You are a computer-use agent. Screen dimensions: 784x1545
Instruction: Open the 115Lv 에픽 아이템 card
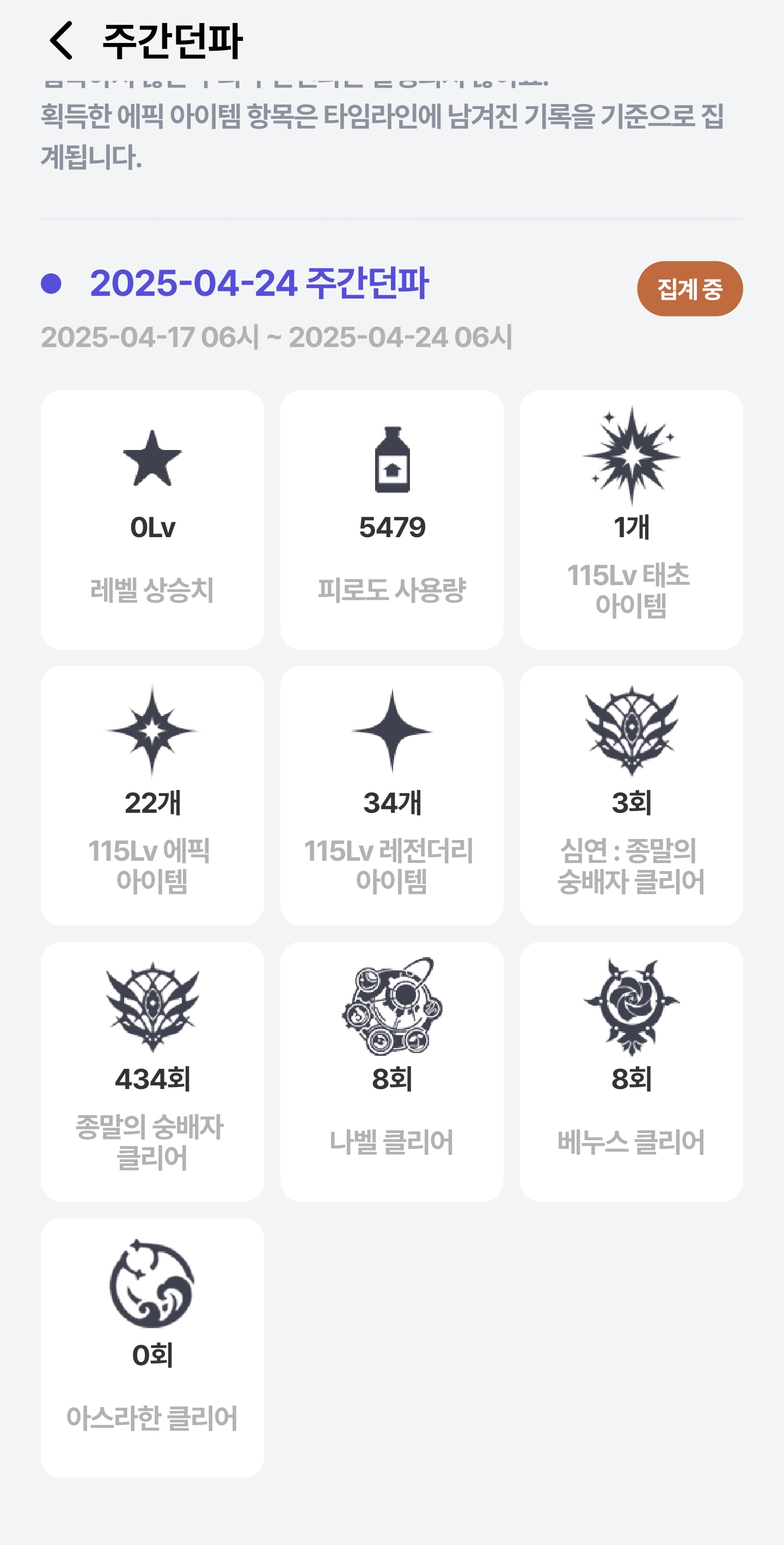tap(152, 795)
